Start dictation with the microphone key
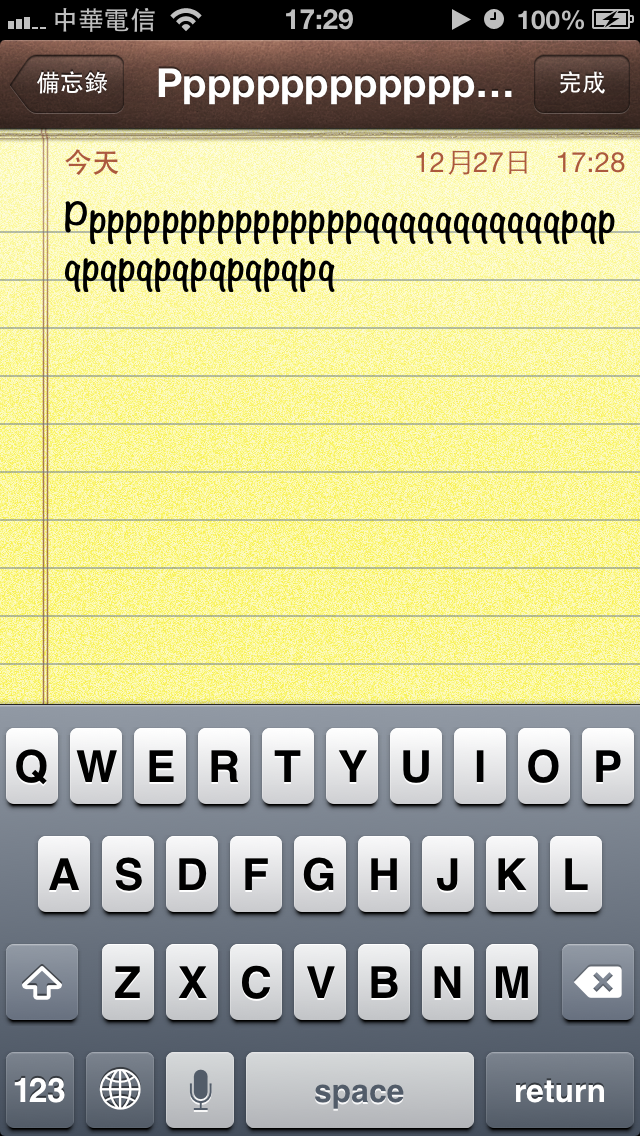Image resolution: width=640 pixels, height=1136 pixels. 200,1091
